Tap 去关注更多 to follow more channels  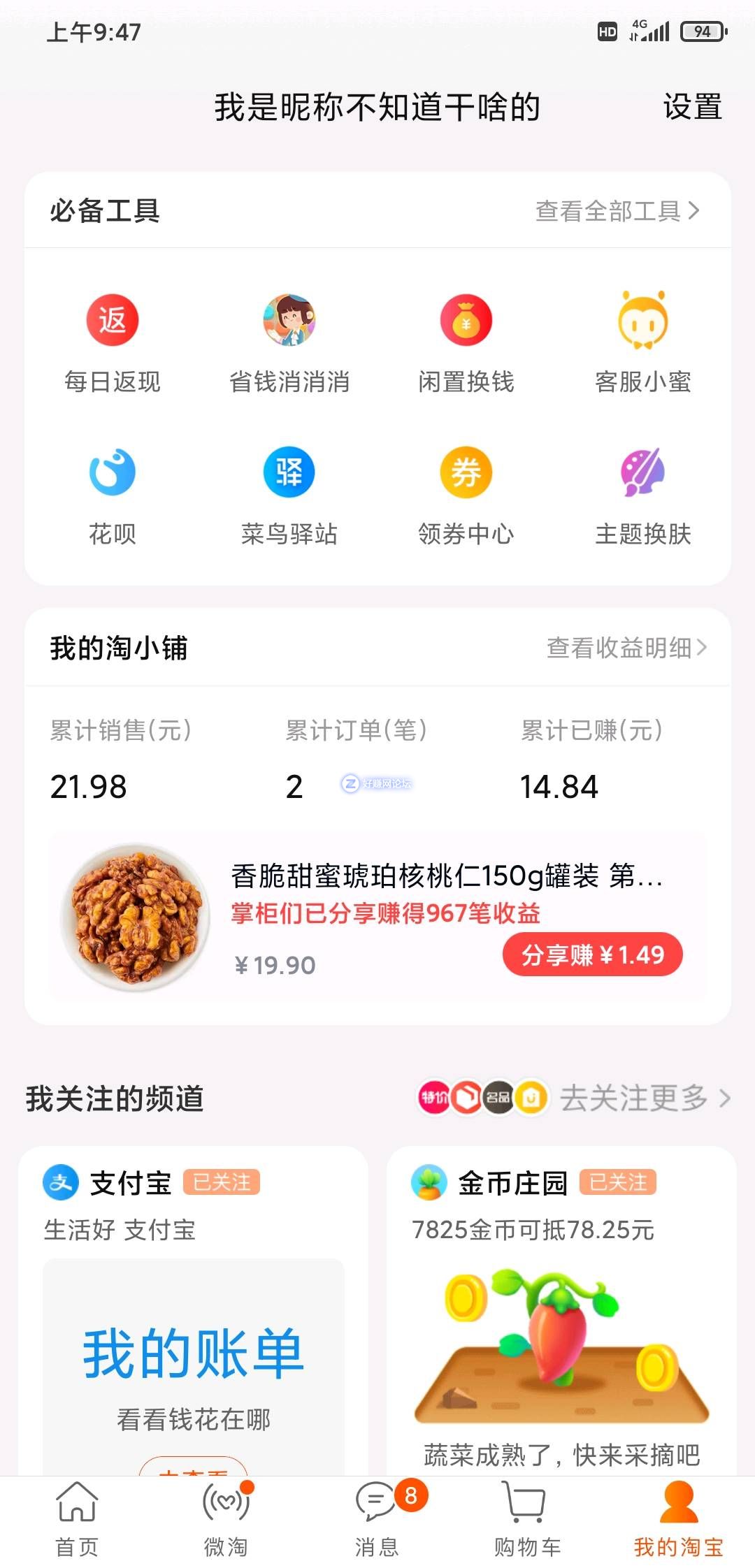click(643, 1098)
